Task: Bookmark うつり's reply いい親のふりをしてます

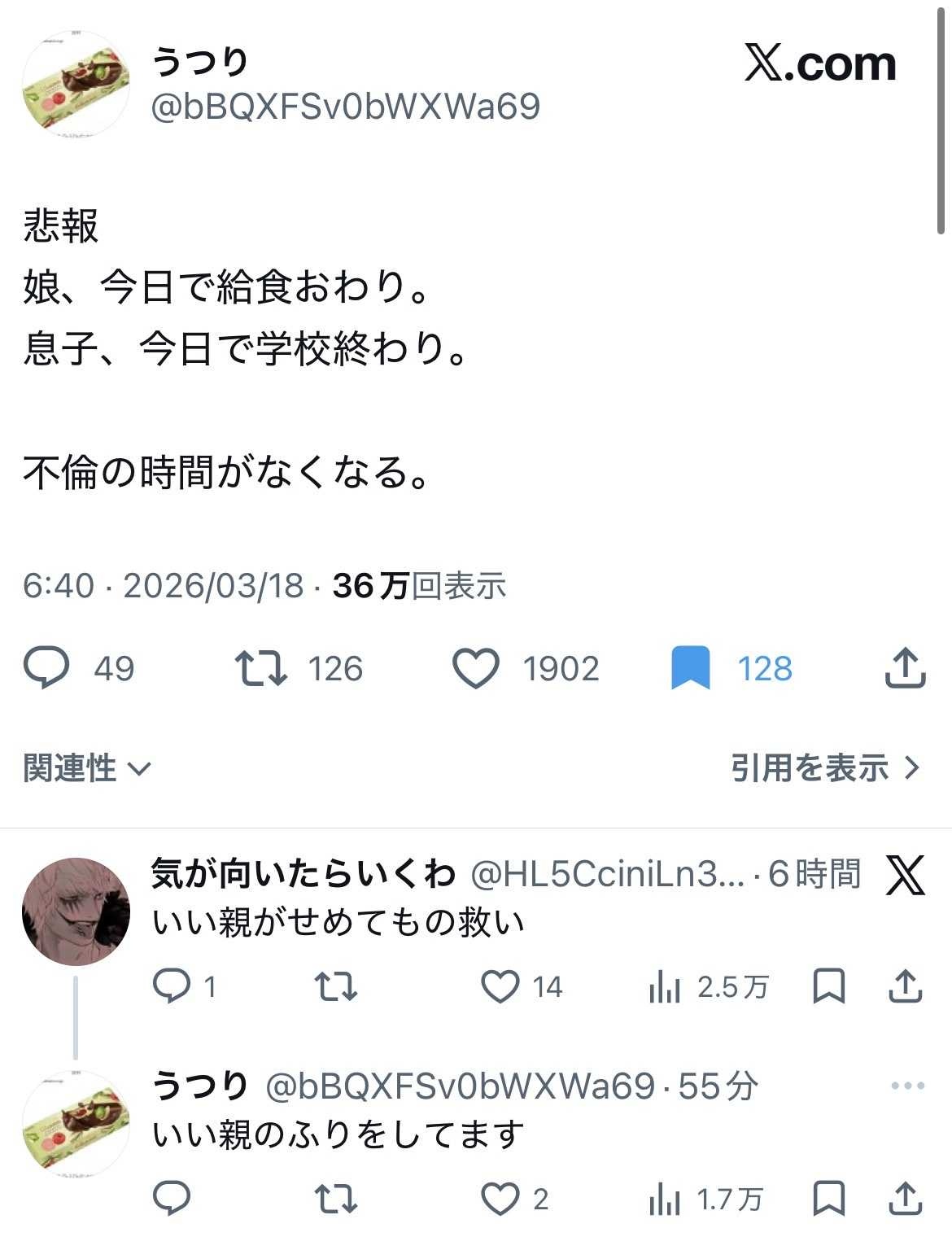Action: tap(829, 1199)
